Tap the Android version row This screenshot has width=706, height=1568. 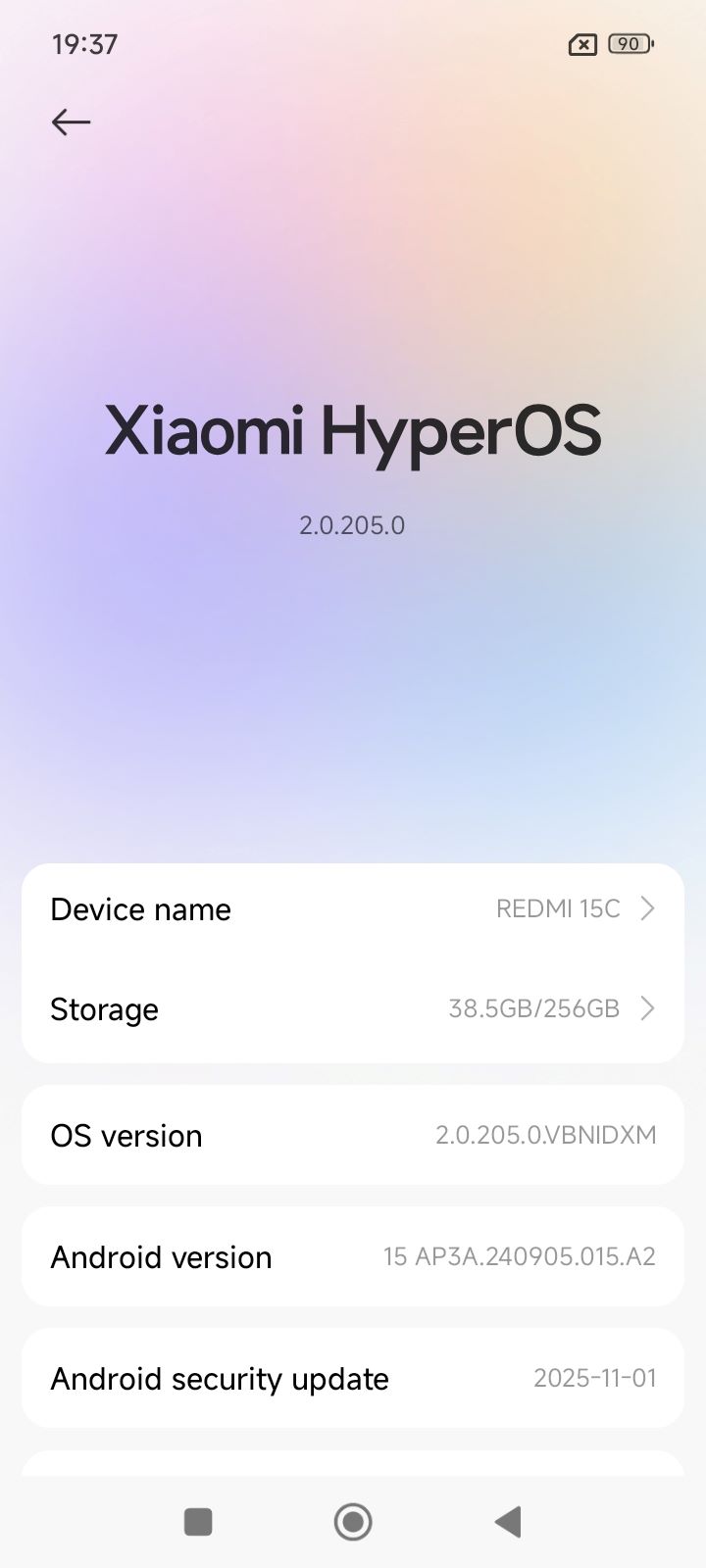[353, 1256]
